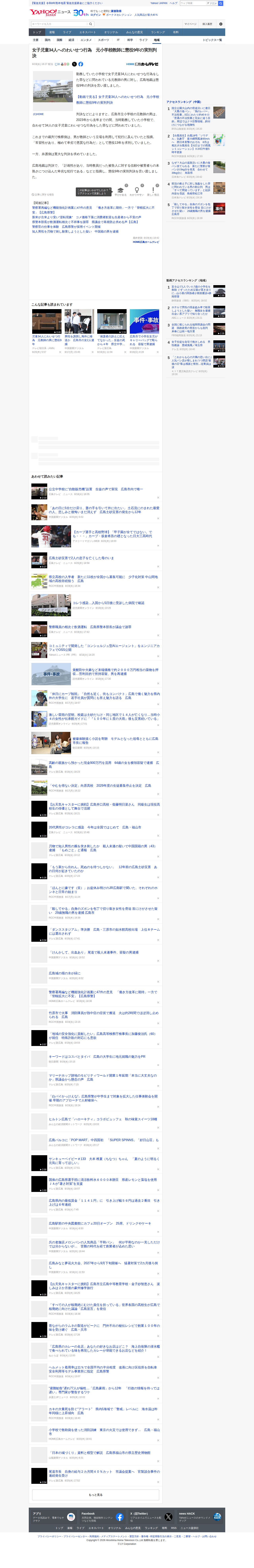The width and height of the screenshot is (254, 1568).
Task: Share article on X
Action: tap(75, 64)
